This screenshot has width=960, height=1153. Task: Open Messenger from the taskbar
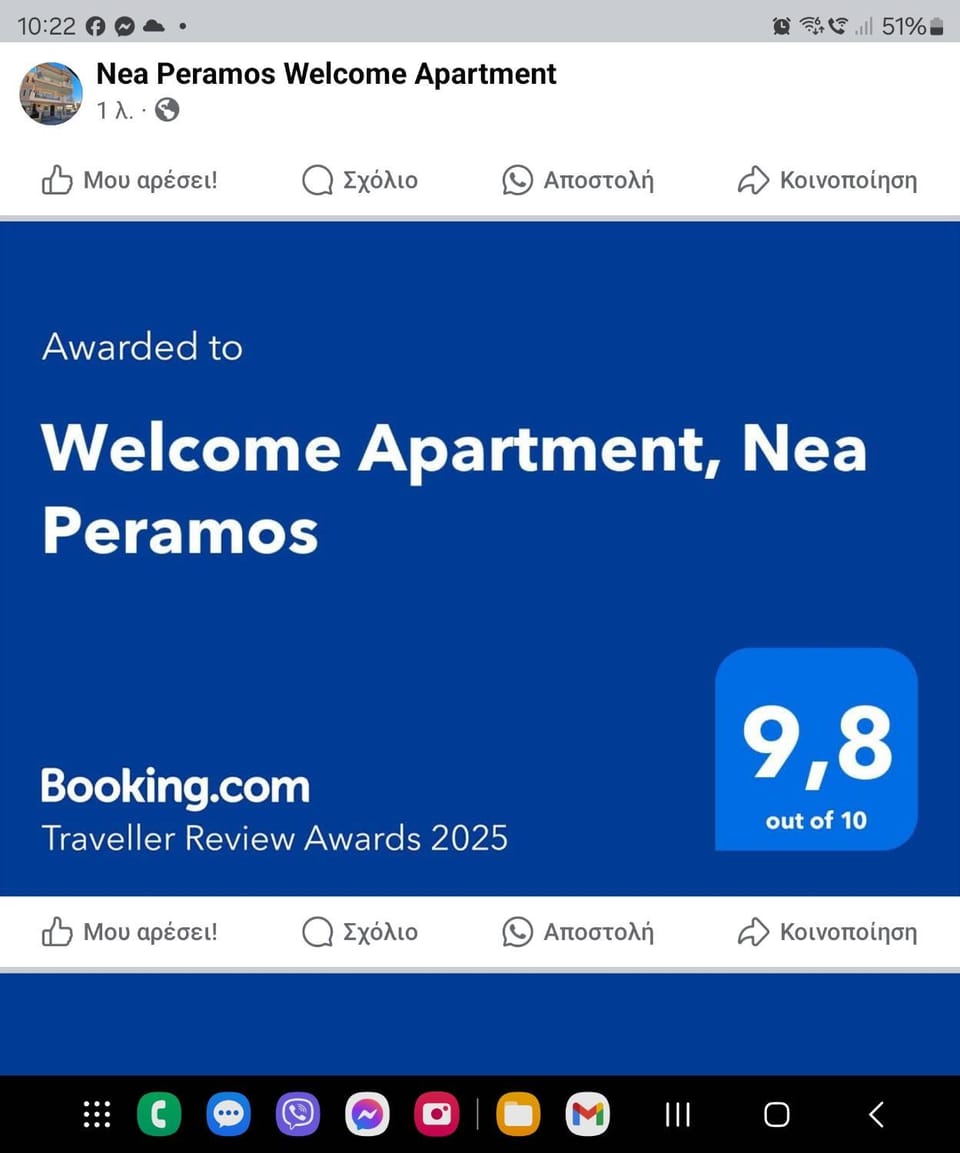click(x=367, y=1114)
